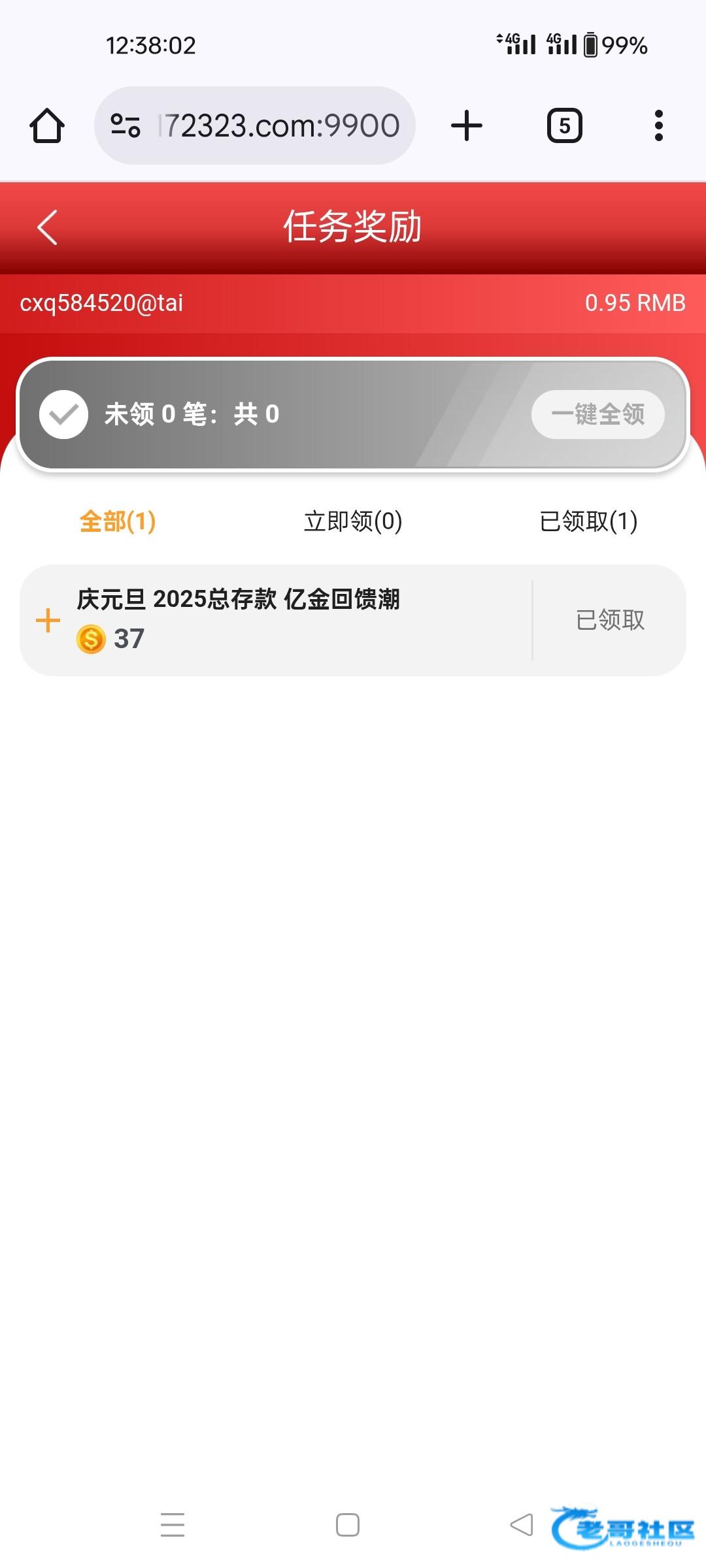Switch to the 立即领(0) tab
This screenshot has width=706, height=1568.
353,521
